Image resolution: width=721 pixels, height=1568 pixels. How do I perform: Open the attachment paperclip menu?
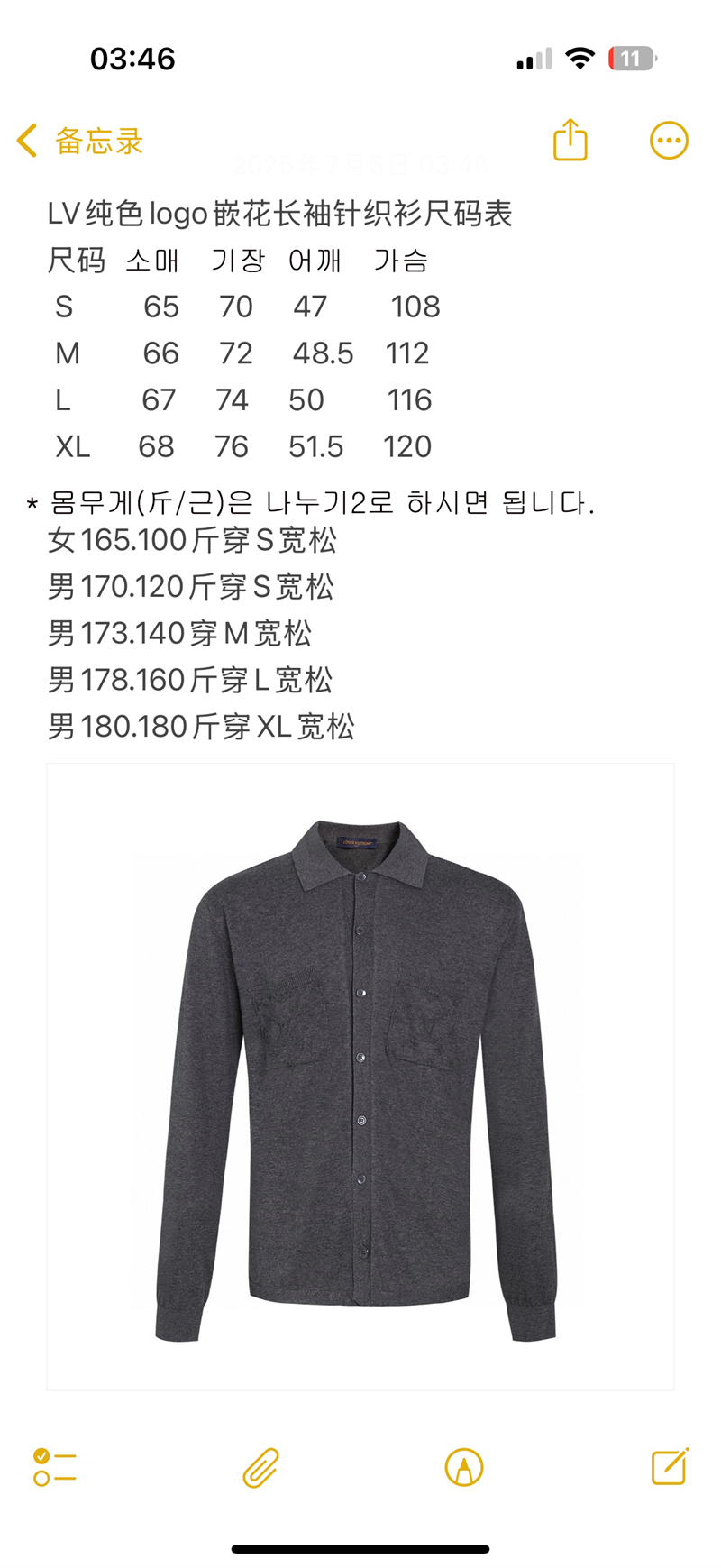[260, 1467]
